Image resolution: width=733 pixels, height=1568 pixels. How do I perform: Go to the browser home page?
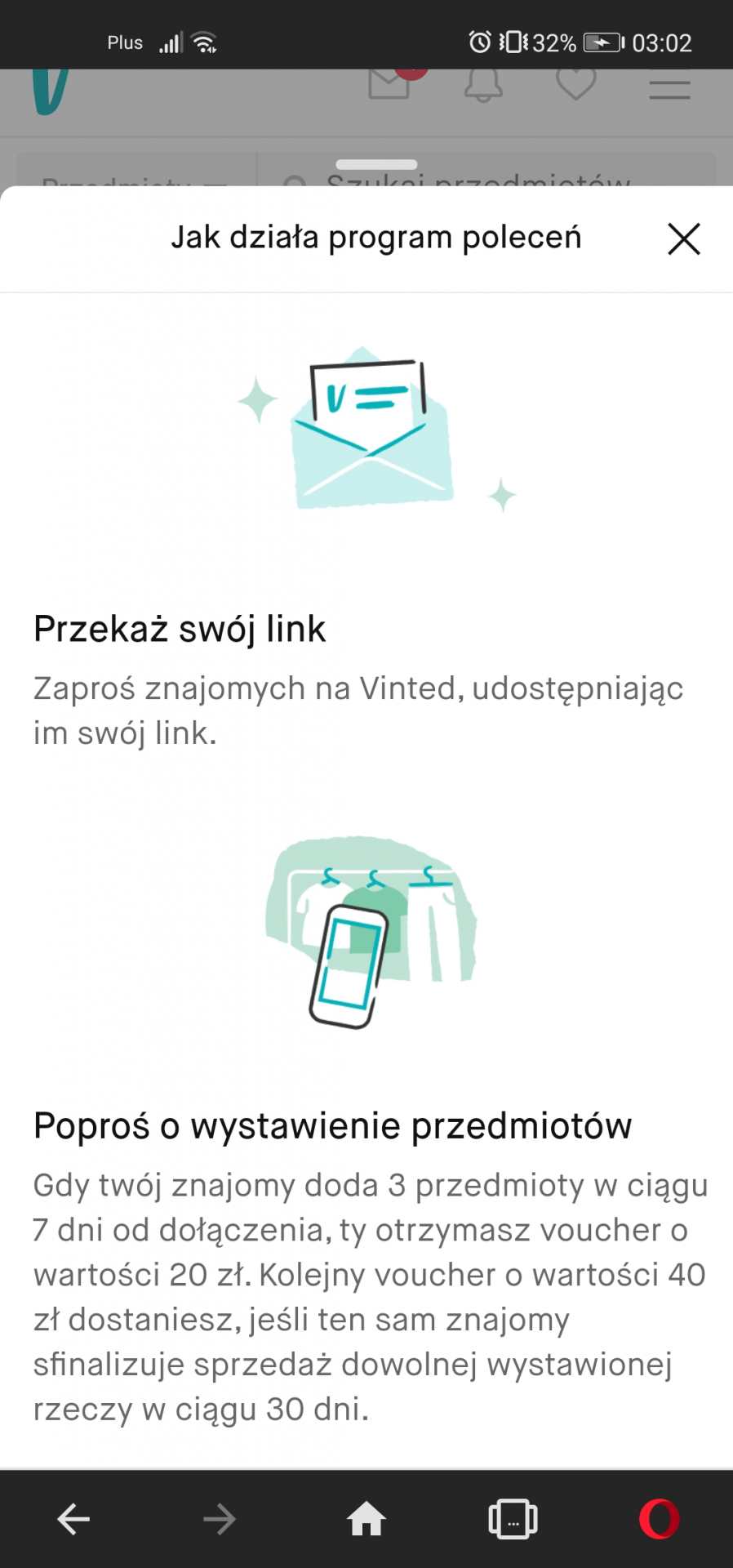(366, 1519)
